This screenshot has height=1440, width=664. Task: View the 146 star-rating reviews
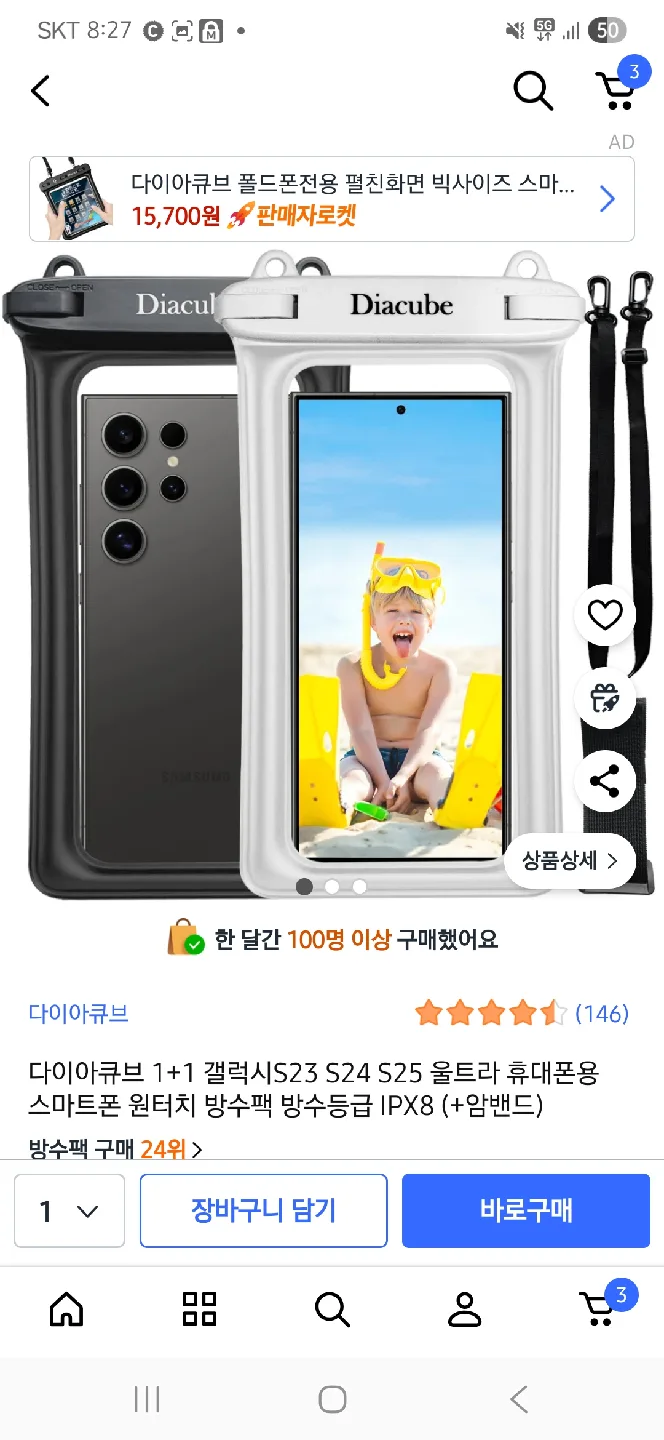tap(521, 1013)
